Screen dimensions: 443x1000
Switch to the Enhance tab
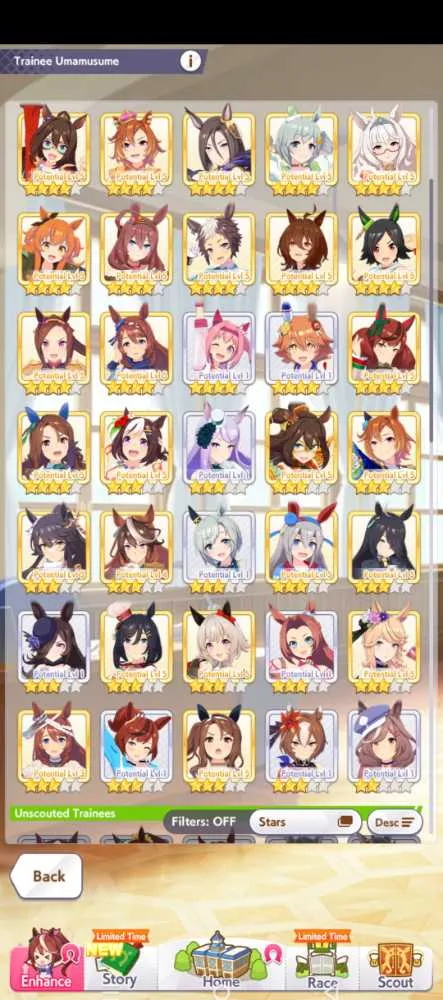47,959
